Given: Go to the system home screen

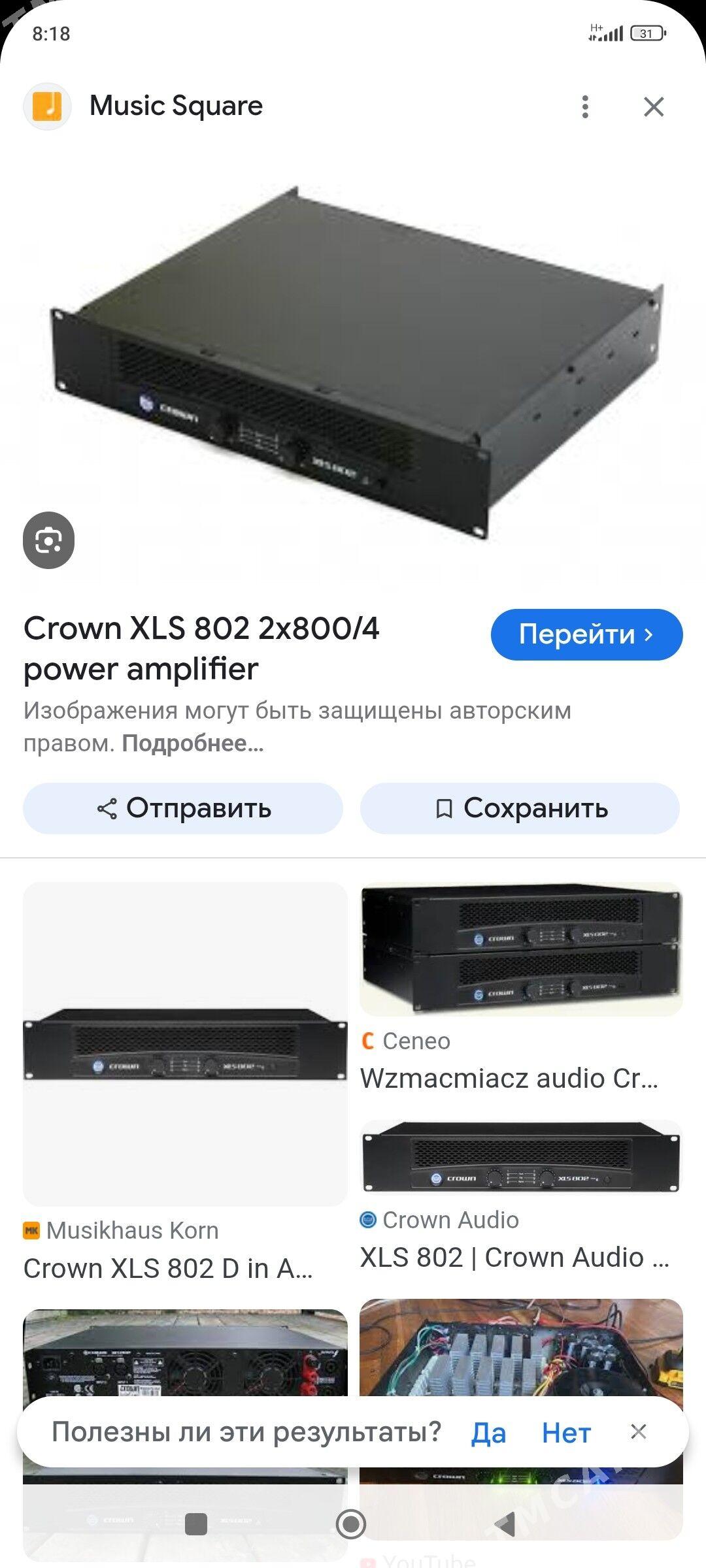Looking at the screenshot, I should coord(351,1524).
